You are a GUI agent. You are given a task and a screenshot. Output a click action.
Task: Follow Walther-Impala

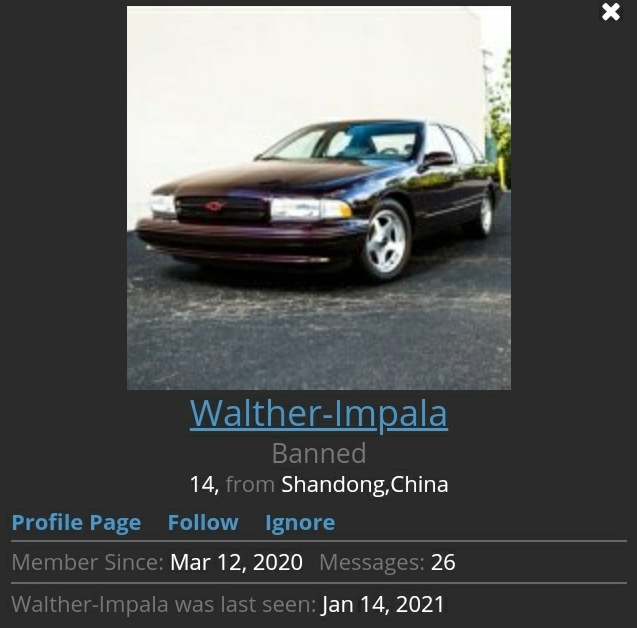[203, 523]
